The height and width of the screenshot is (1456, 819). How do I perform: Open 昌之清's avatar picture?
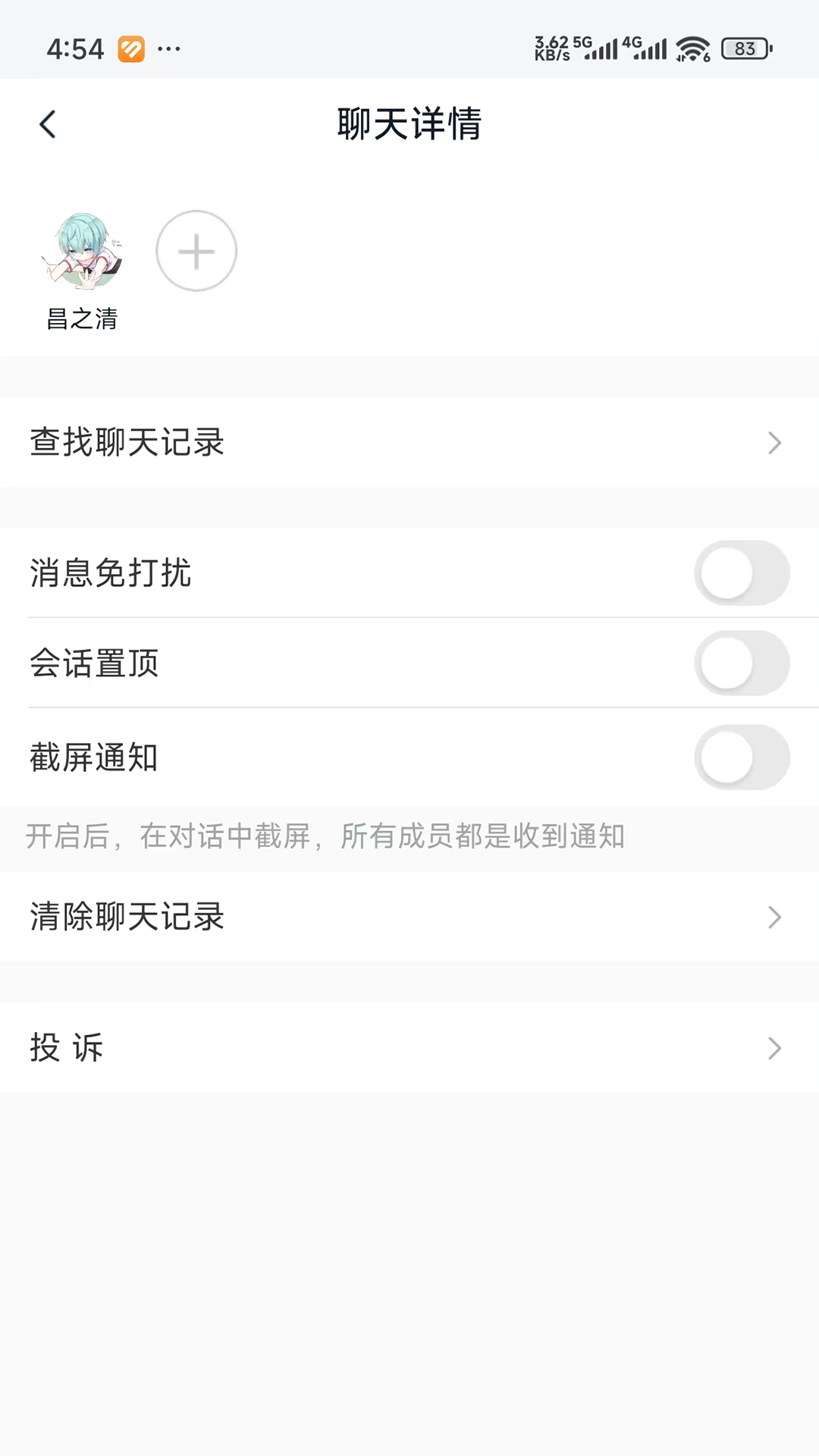pos(82,250)
